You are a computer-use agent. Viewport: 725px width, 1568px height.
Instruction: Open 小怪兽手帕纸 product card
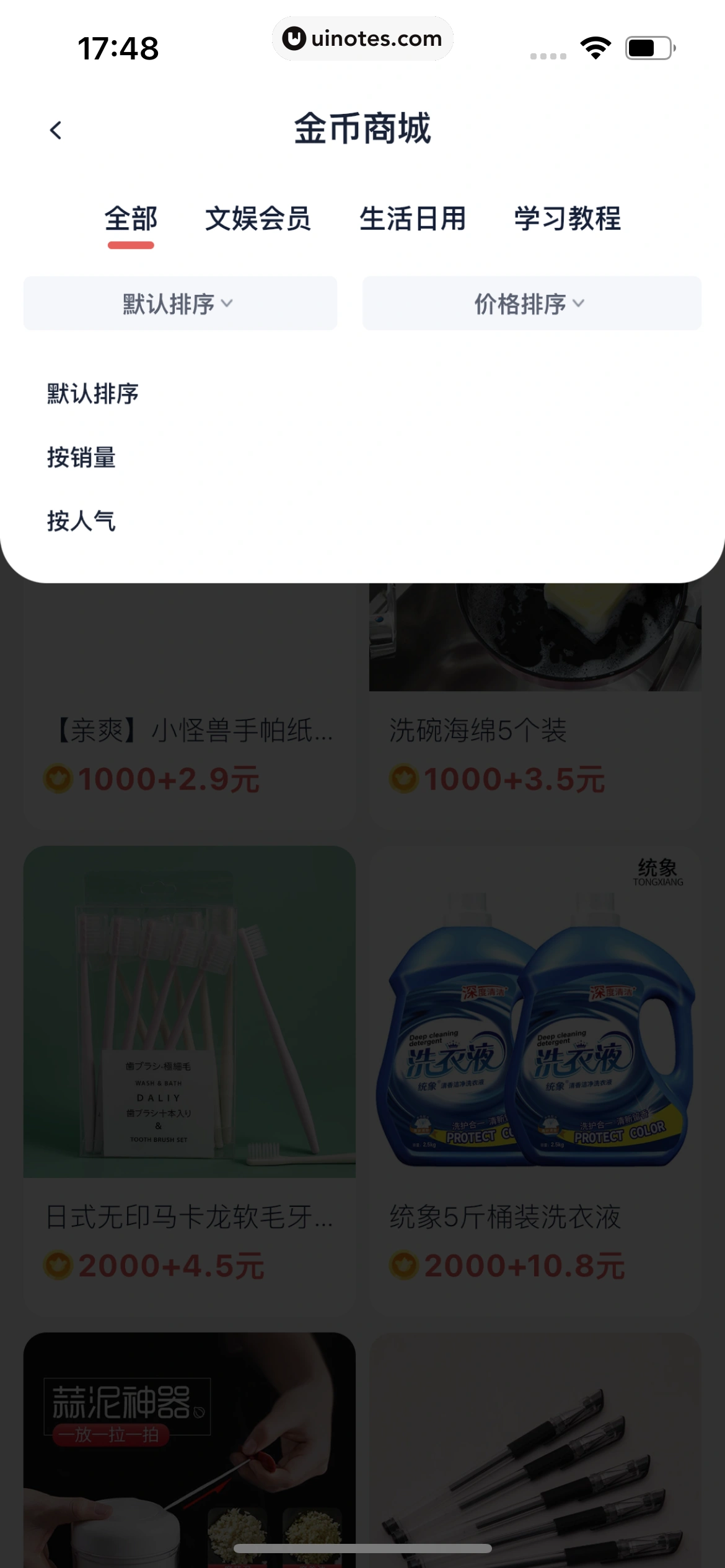tap(189, 731)
